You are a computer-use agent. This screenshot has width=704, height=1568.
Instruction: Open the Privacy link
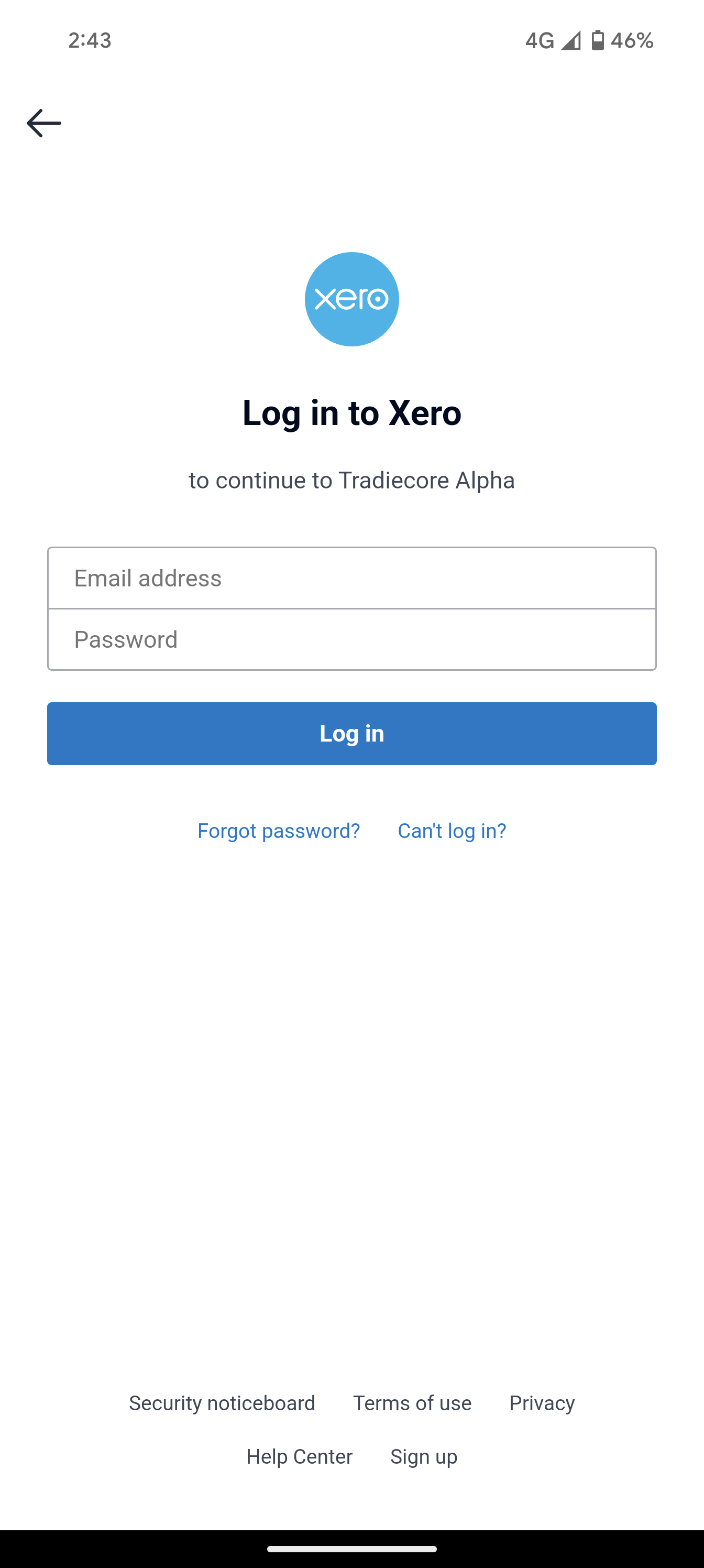click(x=542, y=1403)
